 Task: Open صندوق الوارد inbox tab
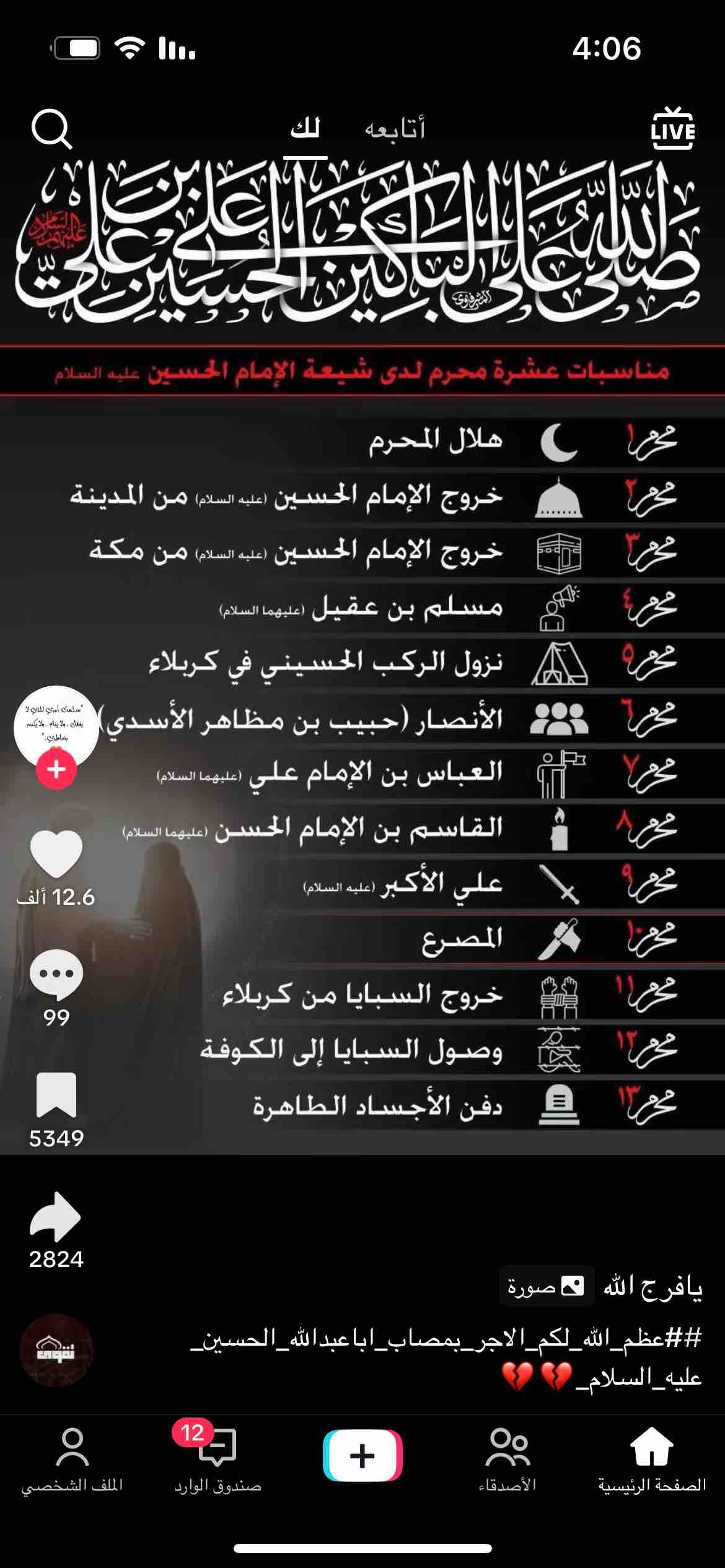217,1460
